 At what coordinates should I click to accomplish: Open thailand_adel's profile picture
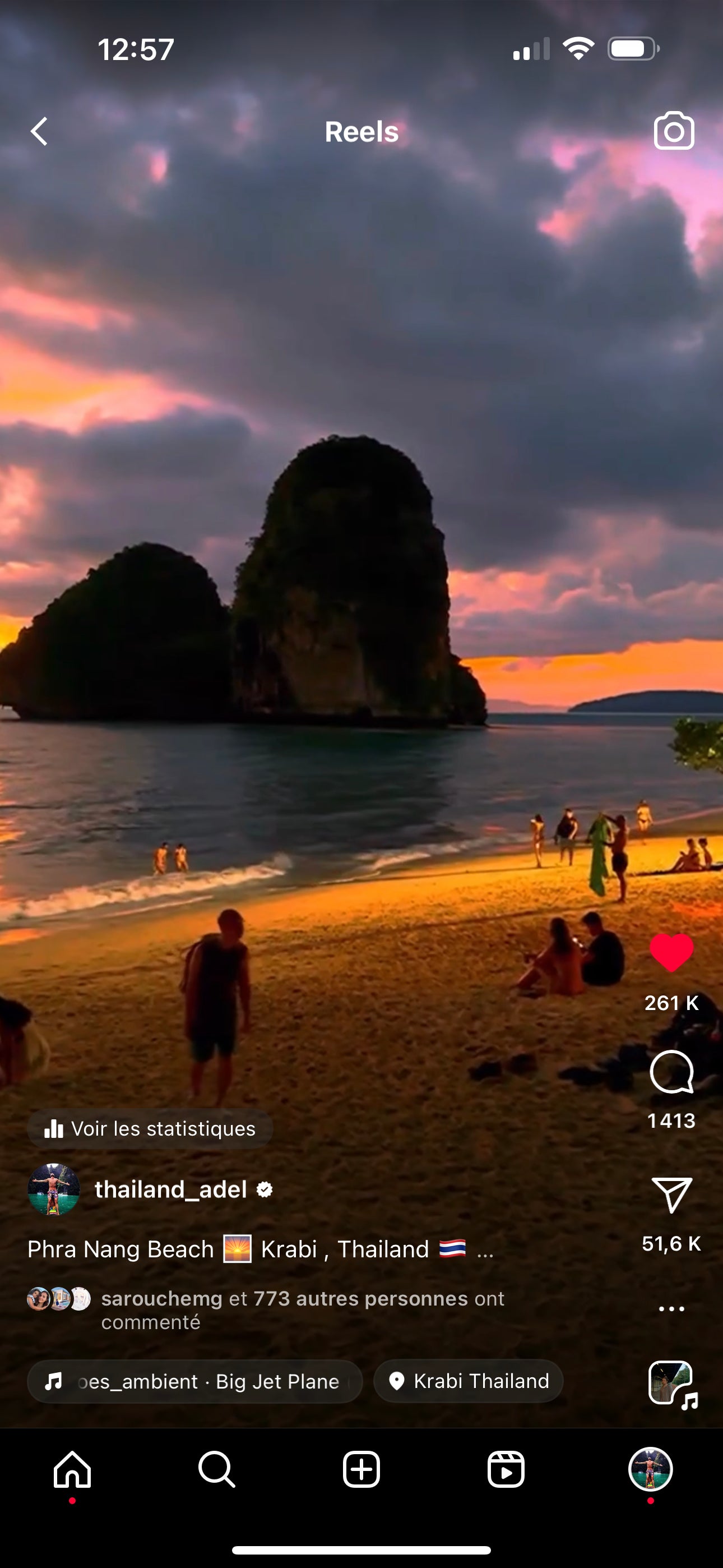point(54,1189)
